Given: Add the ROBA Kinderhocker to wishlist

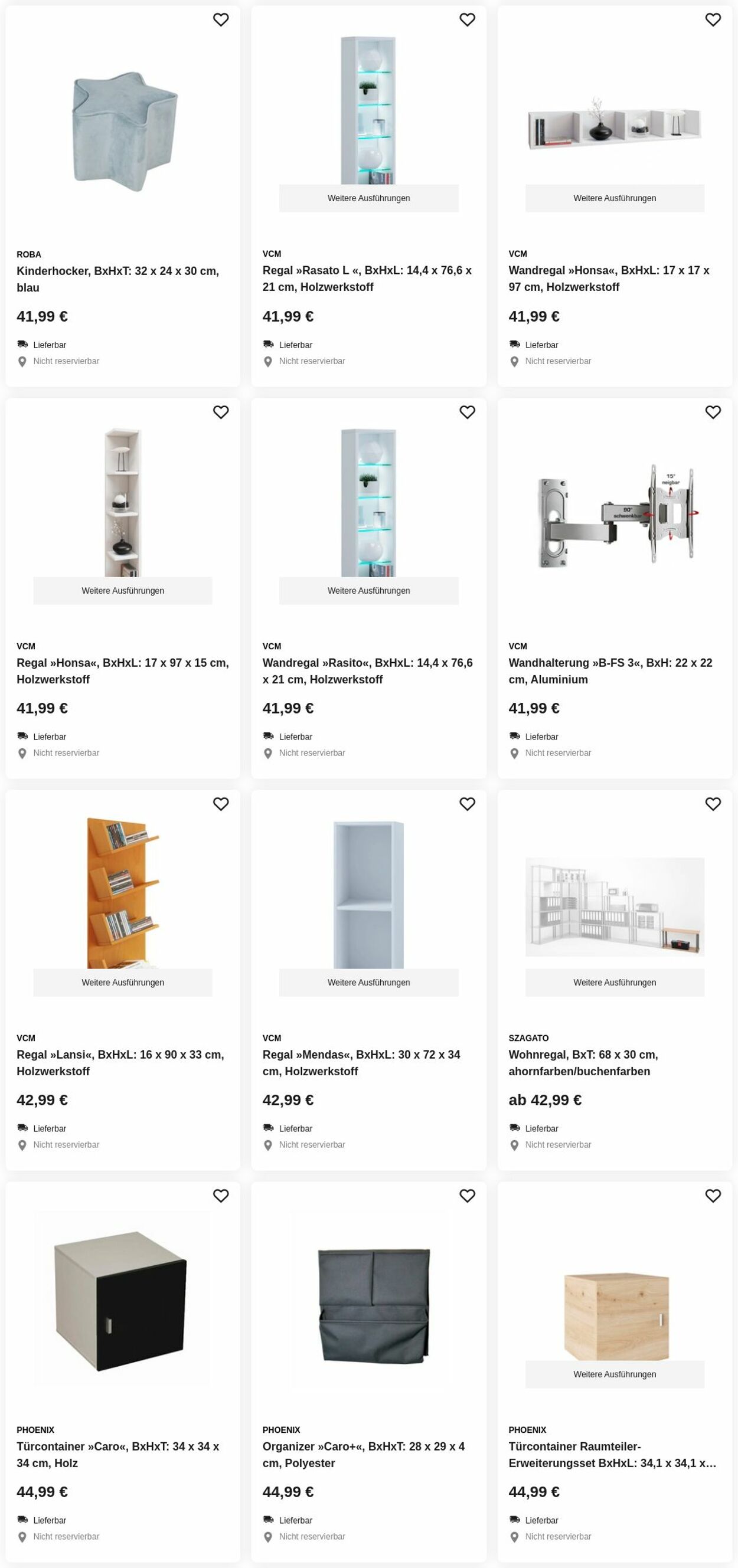Looking at the screenshot, I should tap(220, 20).
